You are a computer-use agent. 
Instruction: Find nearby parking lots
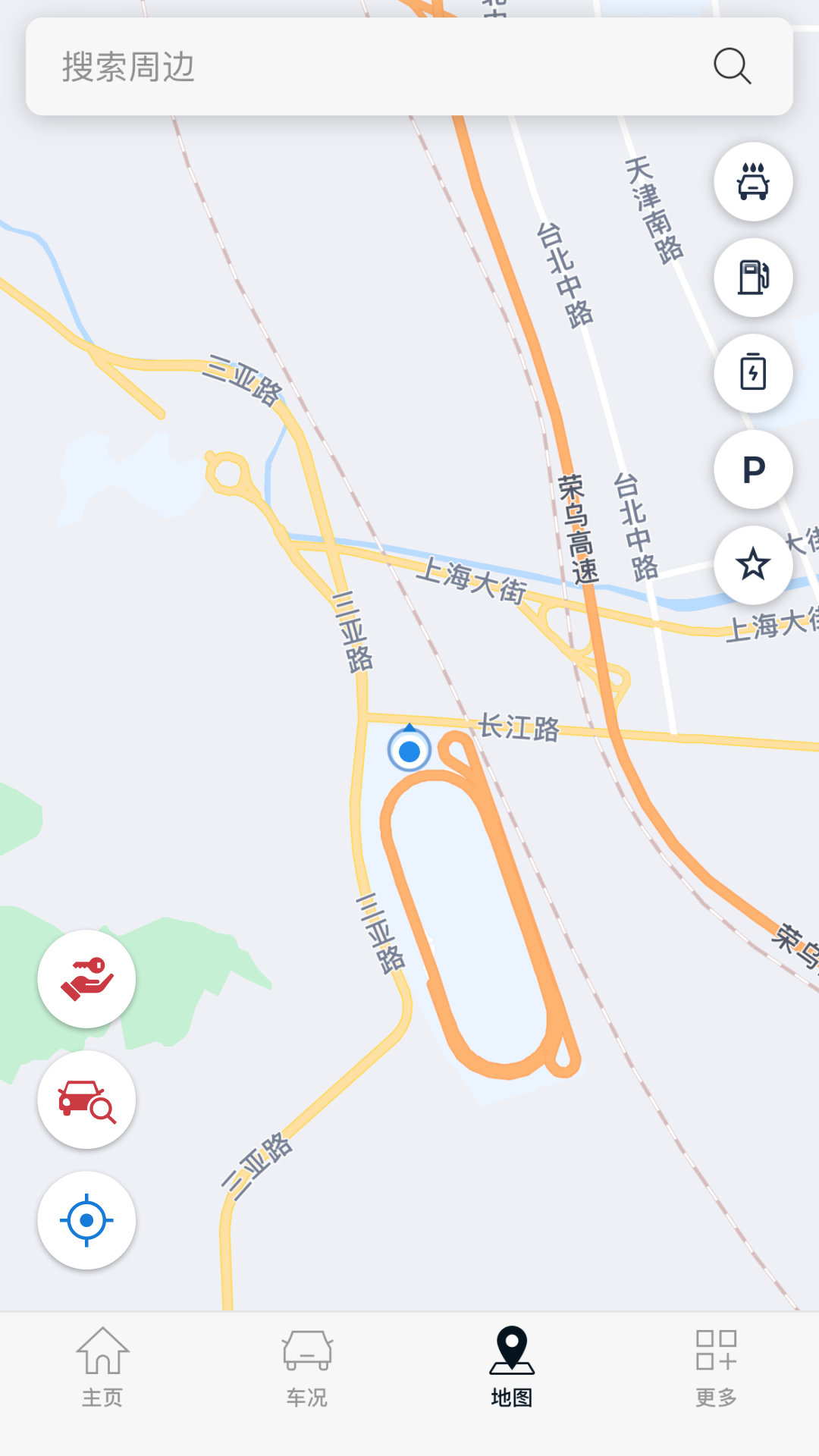coord(753,469)
